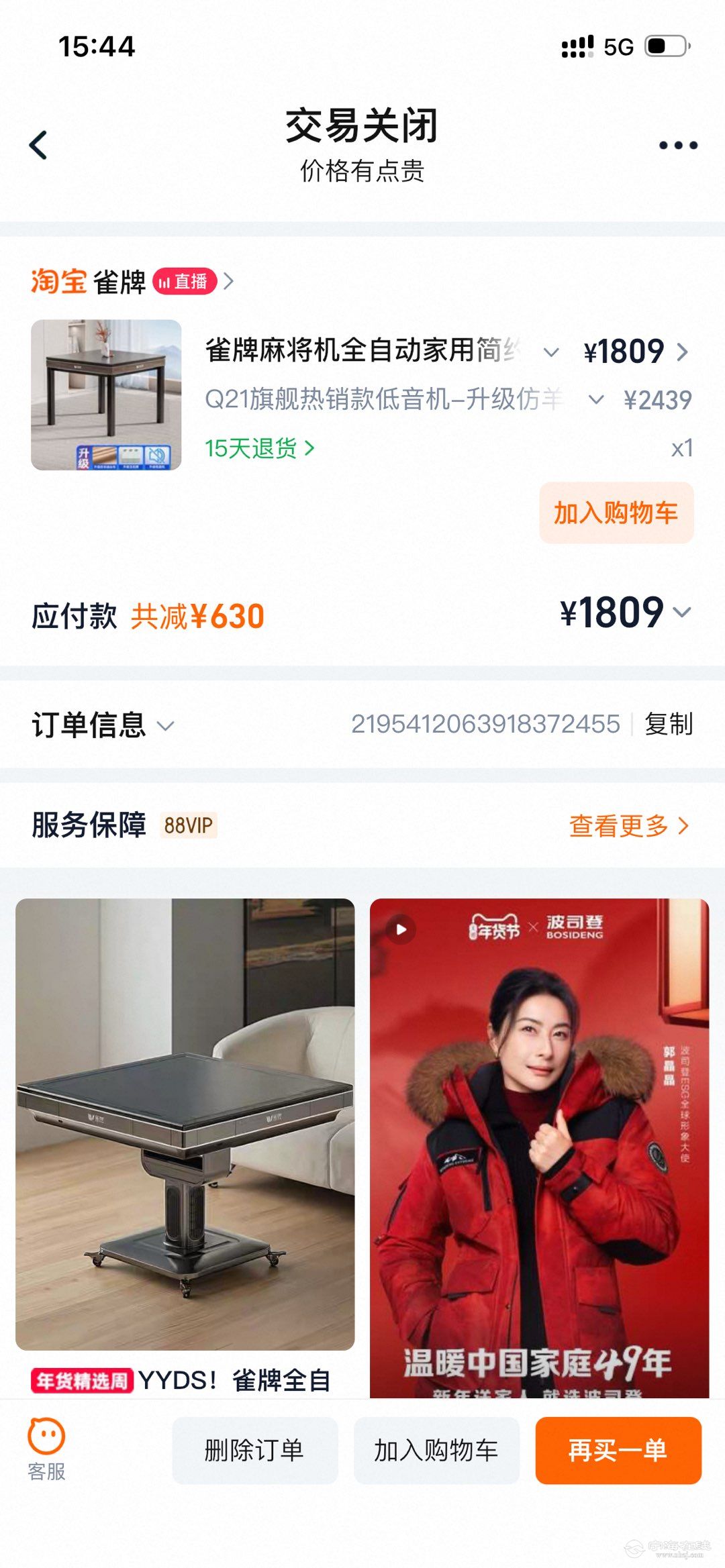The width and height of the screenshot is (725, 1568).
Task: Select 加入购物车 in the bottom bar
Action: [436, 1451]
